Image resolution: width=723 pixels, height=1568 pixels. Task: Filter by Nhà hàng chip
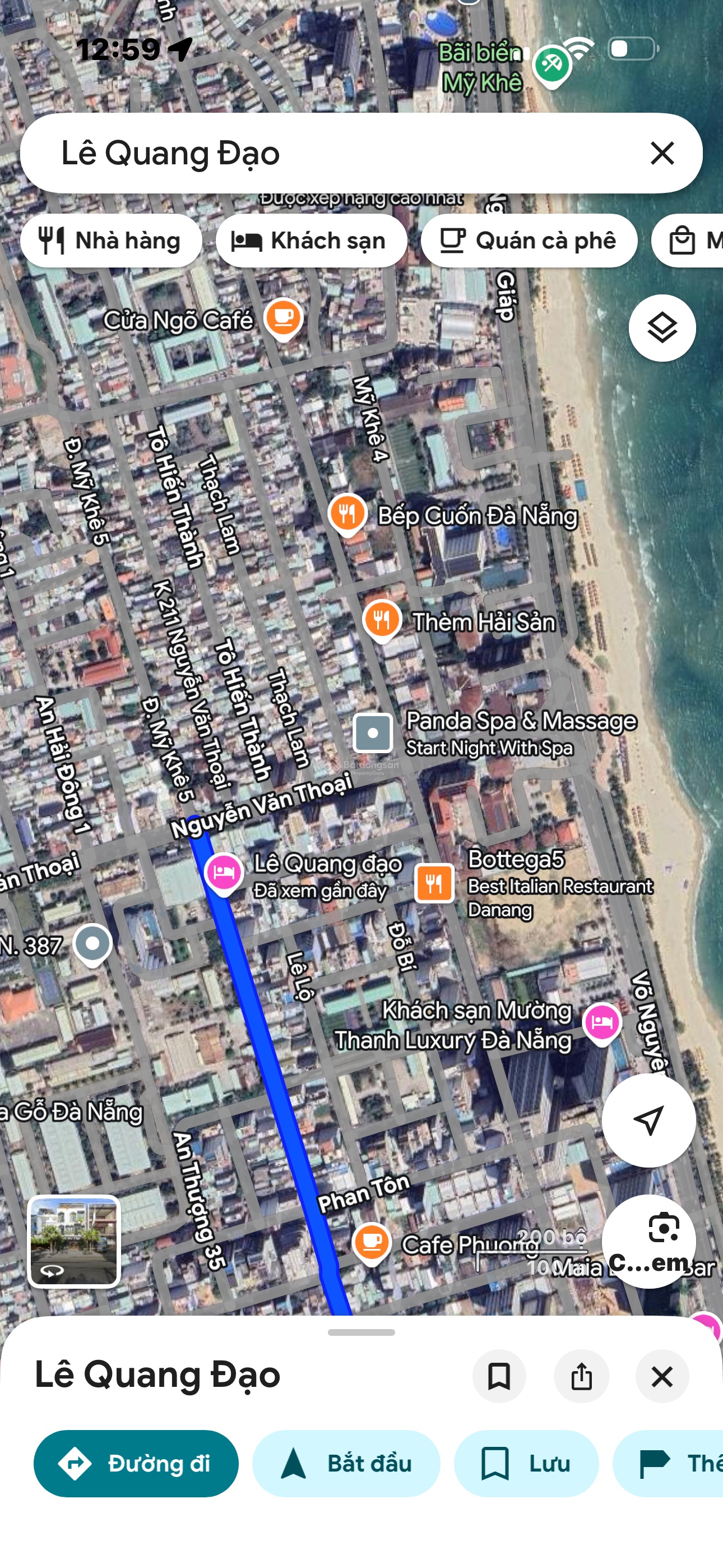pyautogui.click(x=111, y=241)
